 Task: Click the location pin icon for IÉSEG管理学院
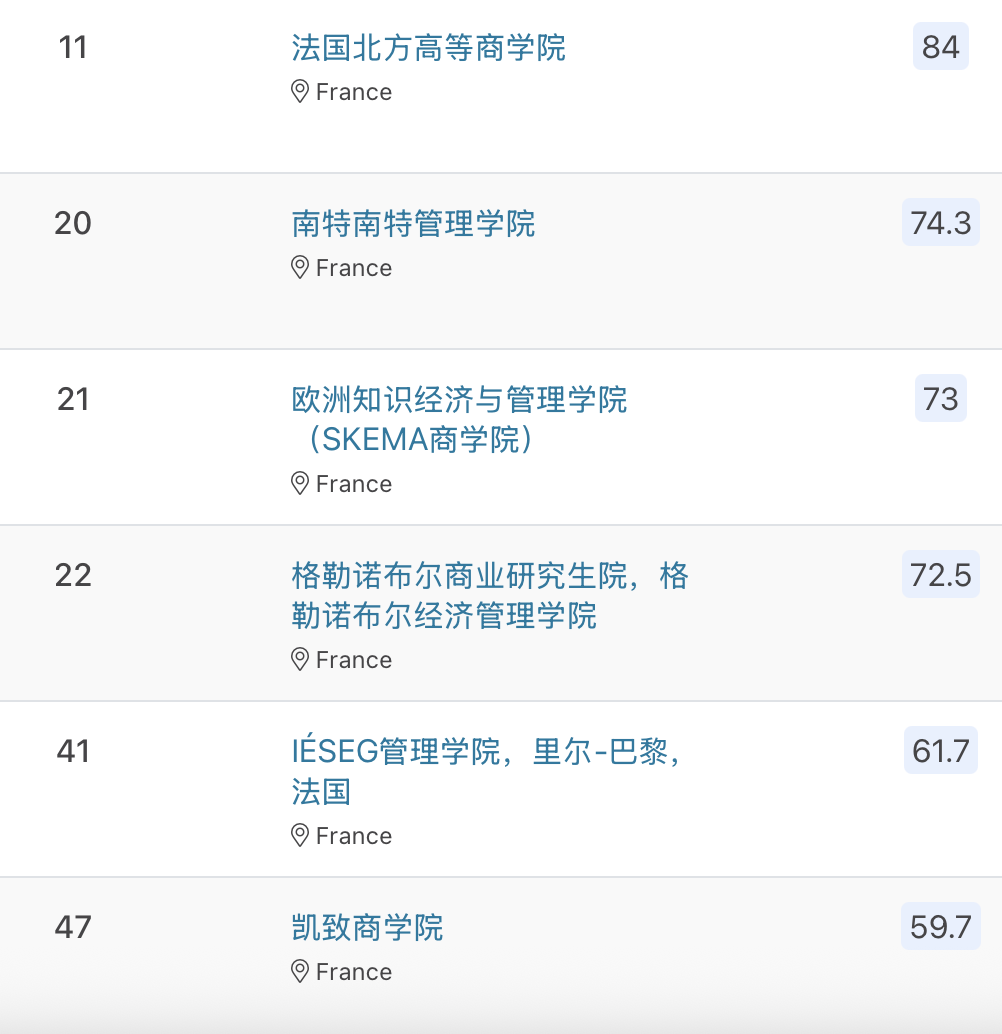pos(300,835)
